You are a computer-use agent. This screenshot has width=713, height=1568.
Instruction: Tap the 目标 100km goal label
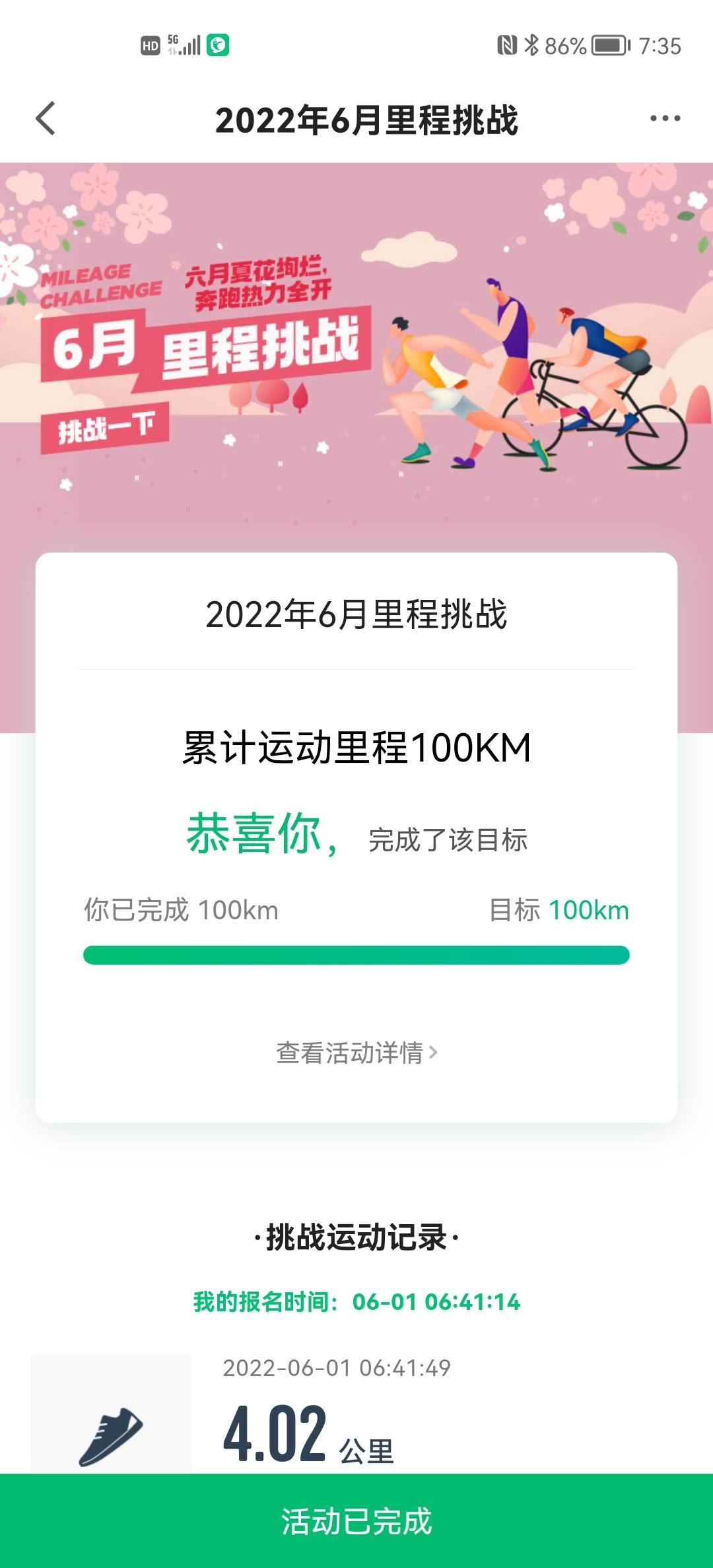click(560, 909)
